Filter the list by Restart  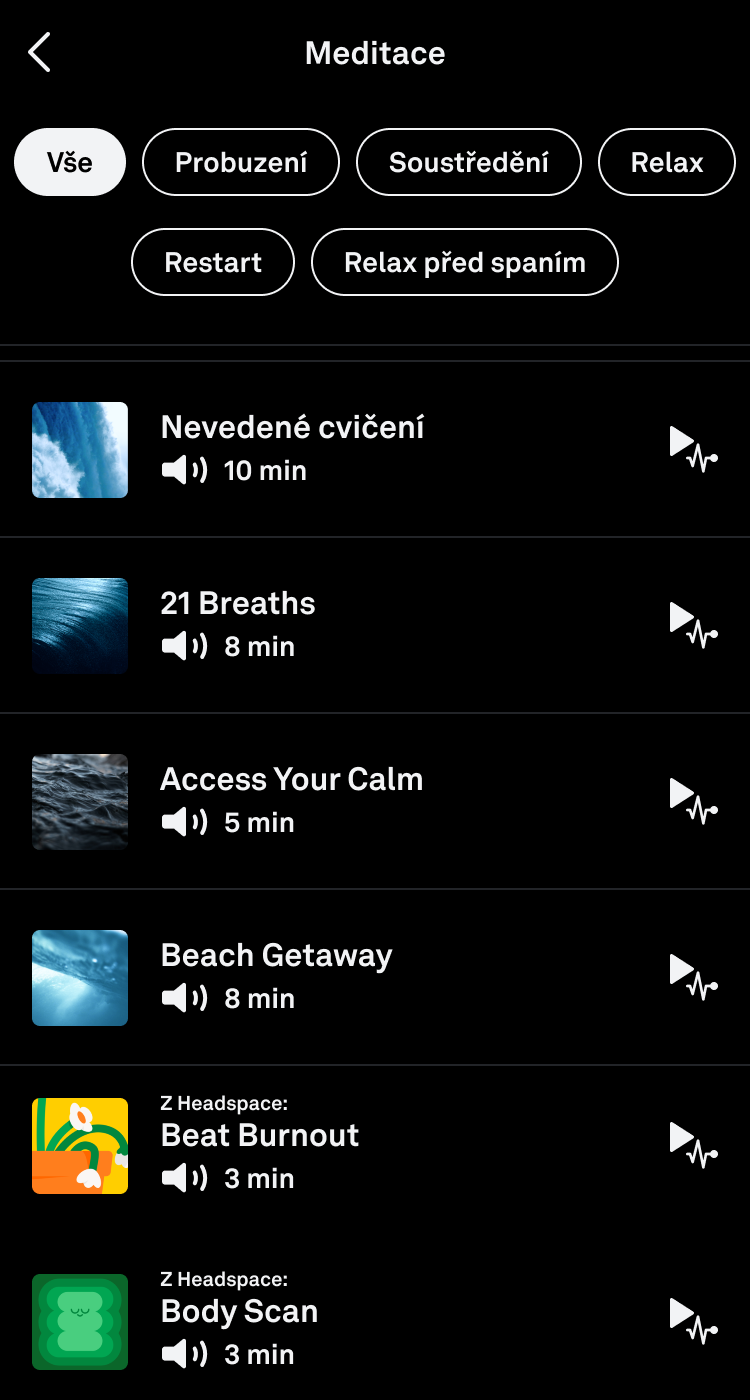[213, 262]
